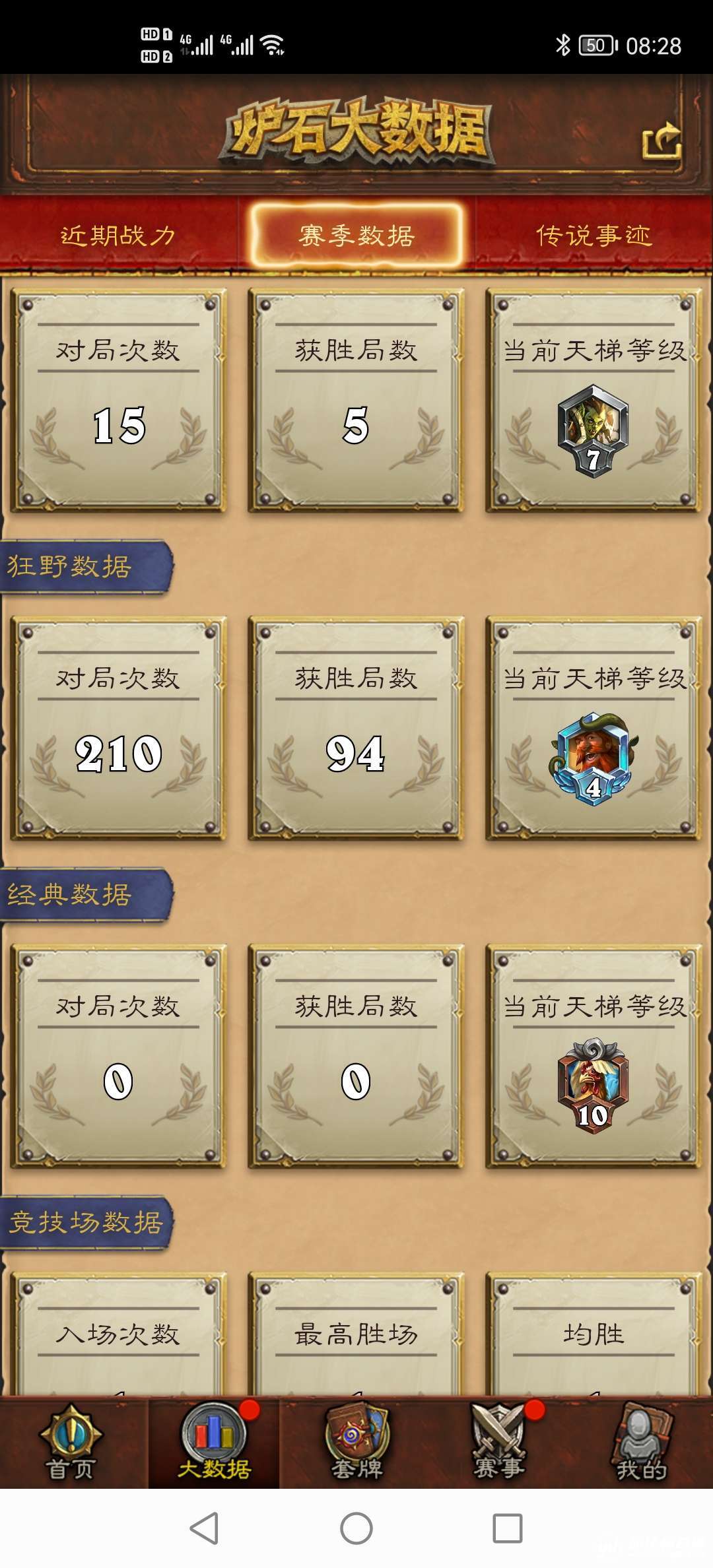This screenshot has width=713, height=1568.
Task: Switch to the 近期战力 tab
Action: point(118,236)
